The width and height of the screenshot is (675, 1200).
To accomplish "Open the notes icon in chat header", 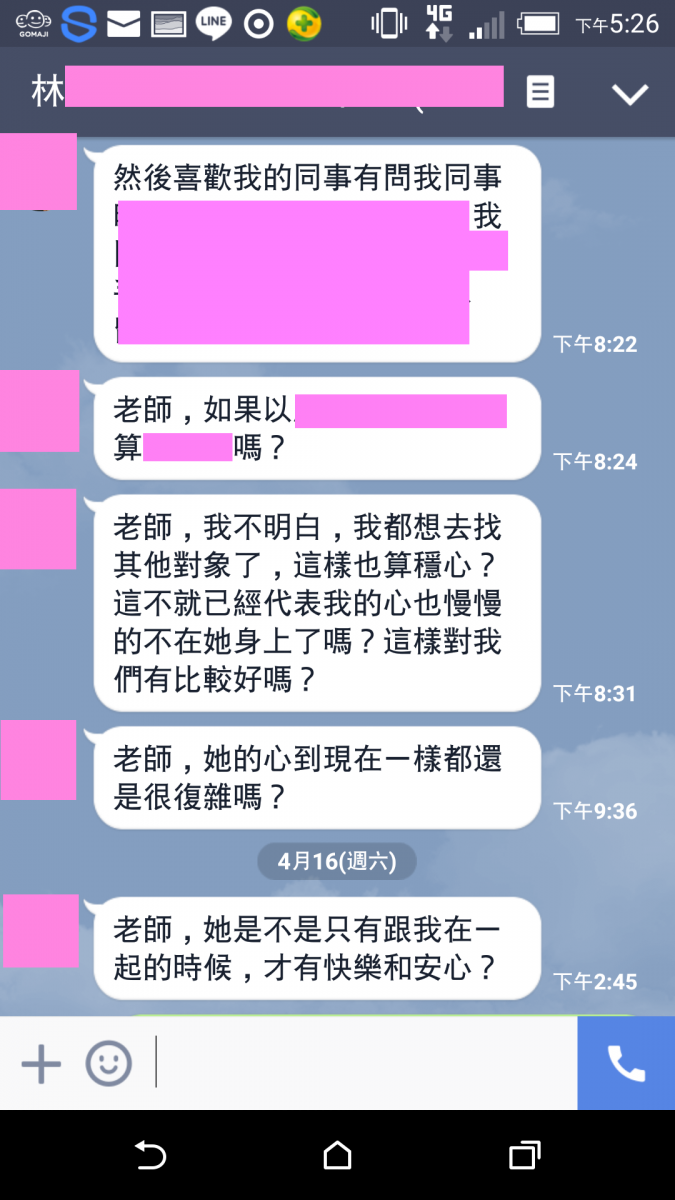I will coord(540,93).
